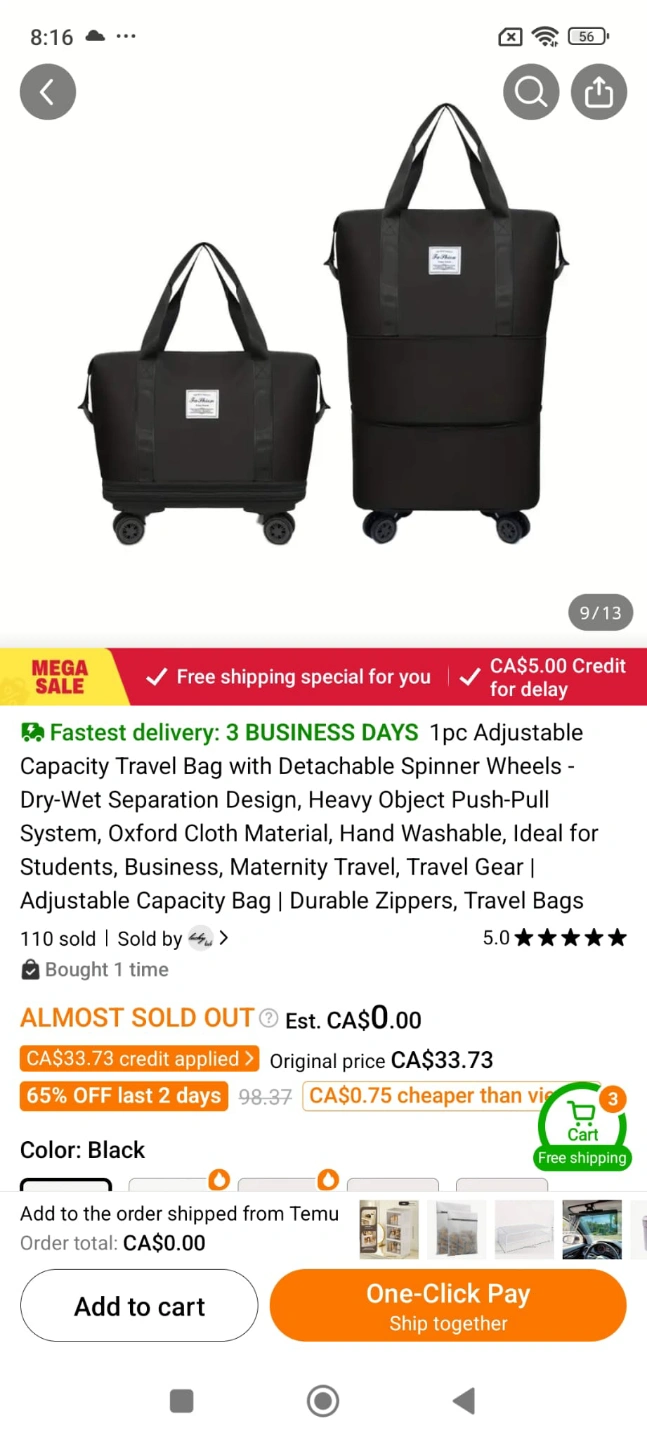View the 5.0 star rating reviews

[x=554, y=938]
